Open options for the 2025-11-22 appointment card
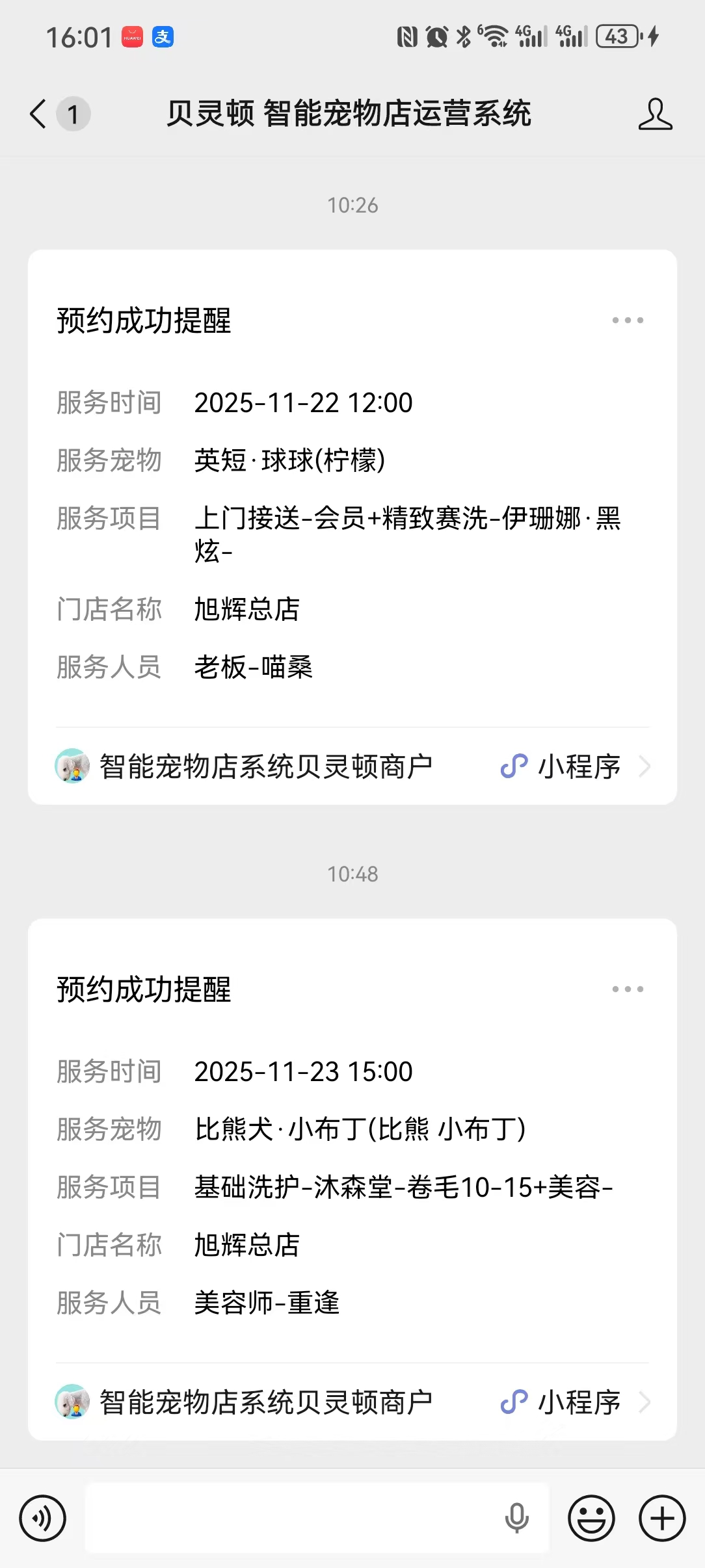 point(628,320)
